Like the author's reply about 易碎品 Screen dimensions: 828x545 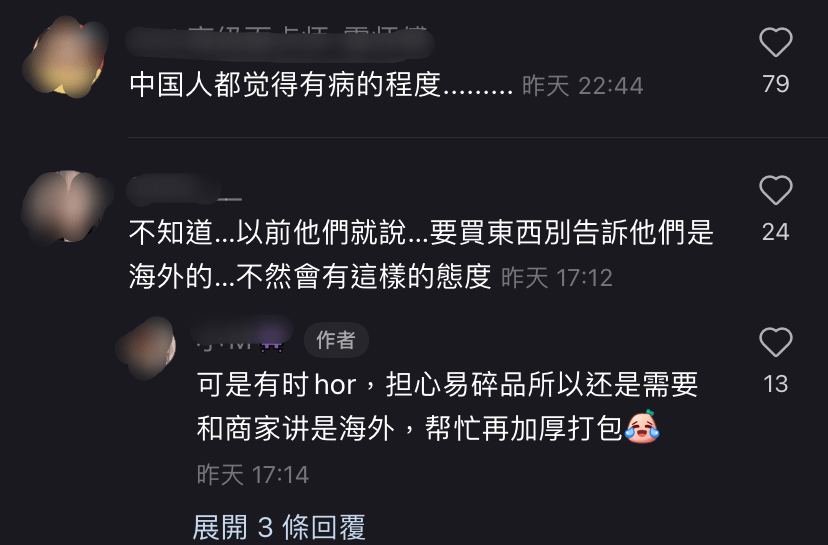click(x=775, y=343)
